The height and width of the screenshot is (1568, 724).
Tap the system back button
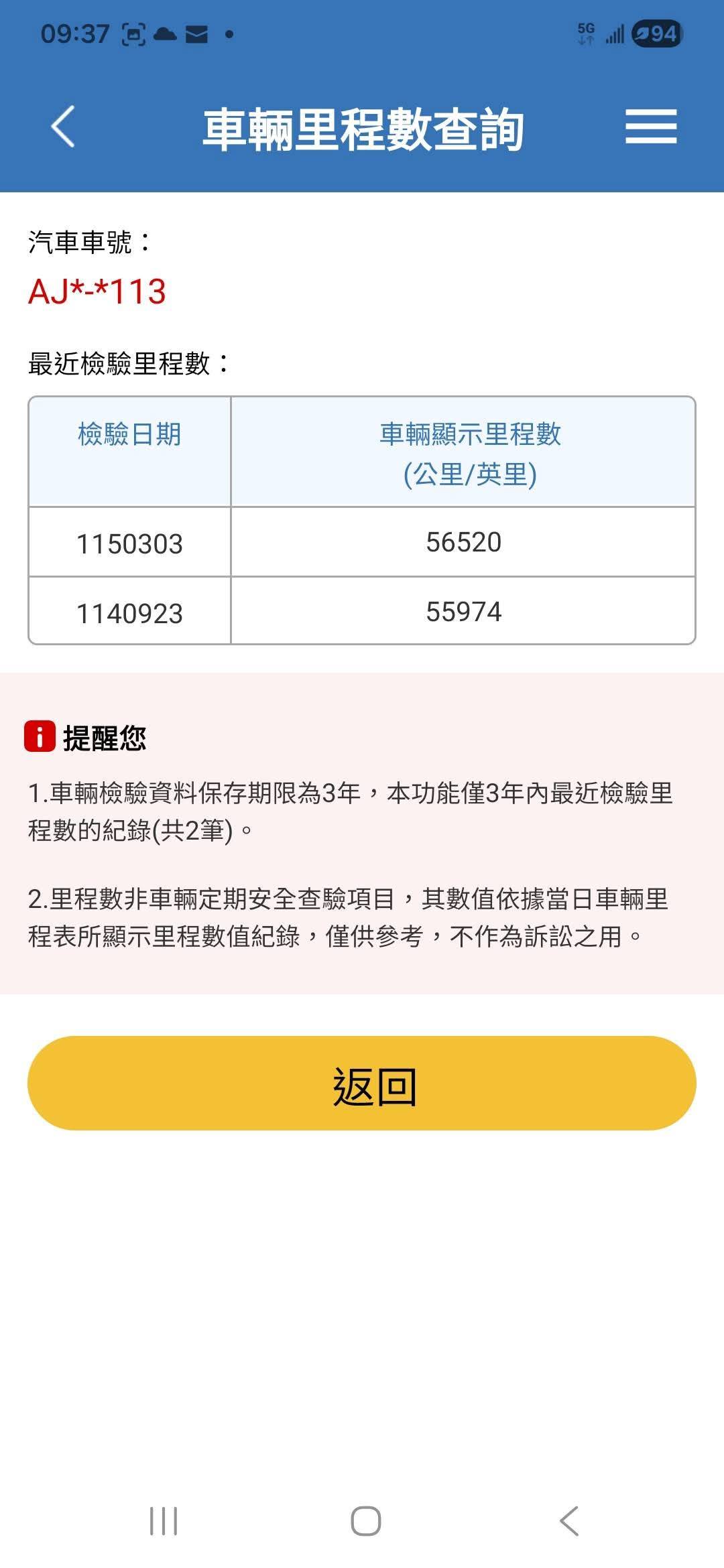click(569, 1520)
